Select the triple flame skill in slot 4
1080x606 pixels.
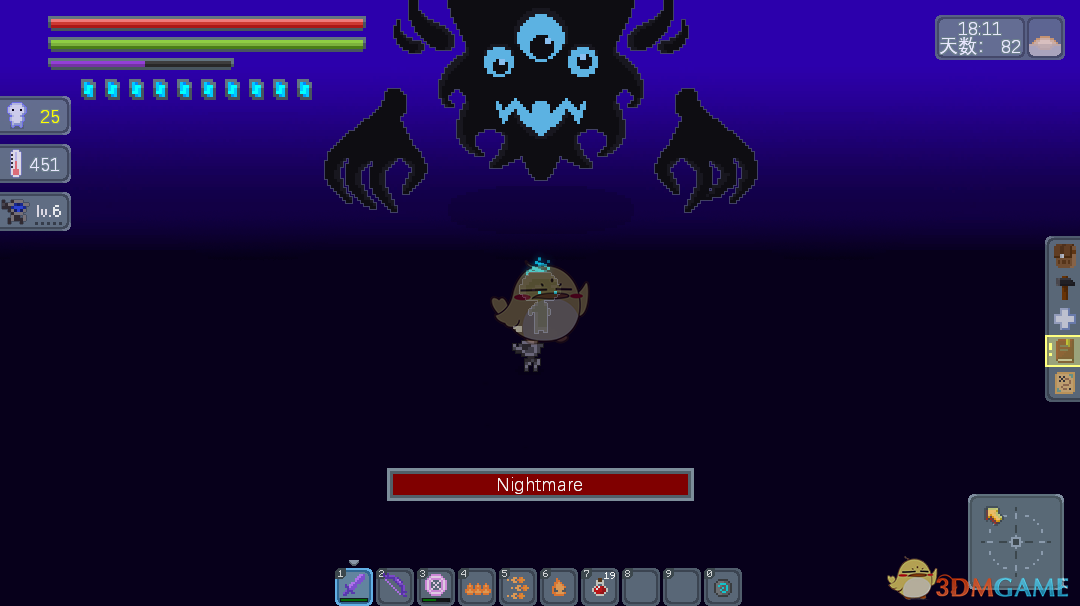(x=477, y=587)
